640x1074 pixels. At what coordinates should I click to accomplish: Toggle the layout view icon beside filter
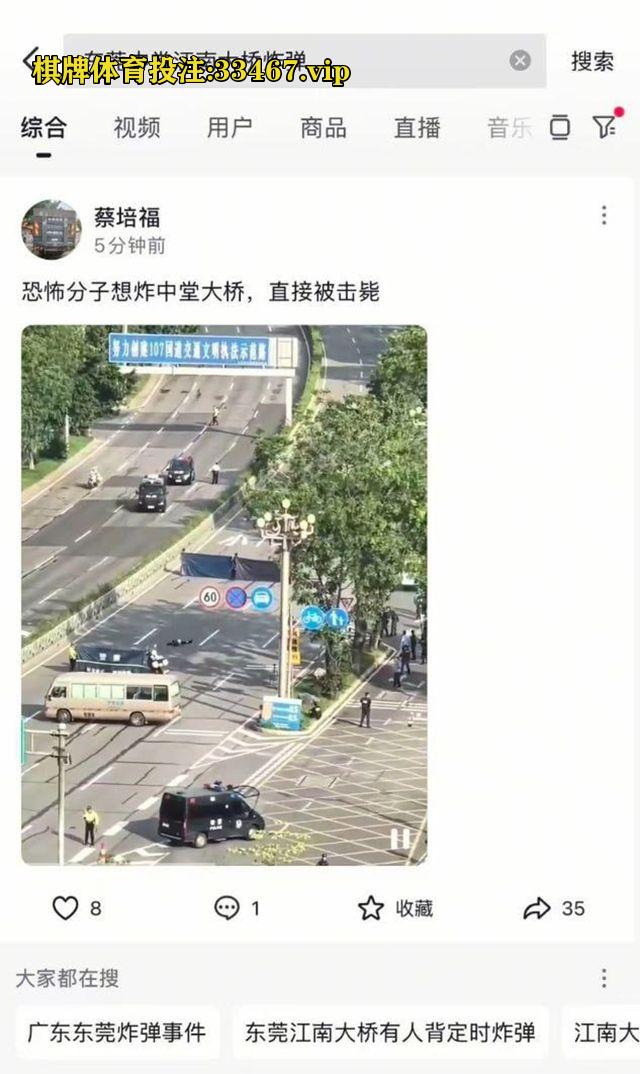(x=560, y=127)
